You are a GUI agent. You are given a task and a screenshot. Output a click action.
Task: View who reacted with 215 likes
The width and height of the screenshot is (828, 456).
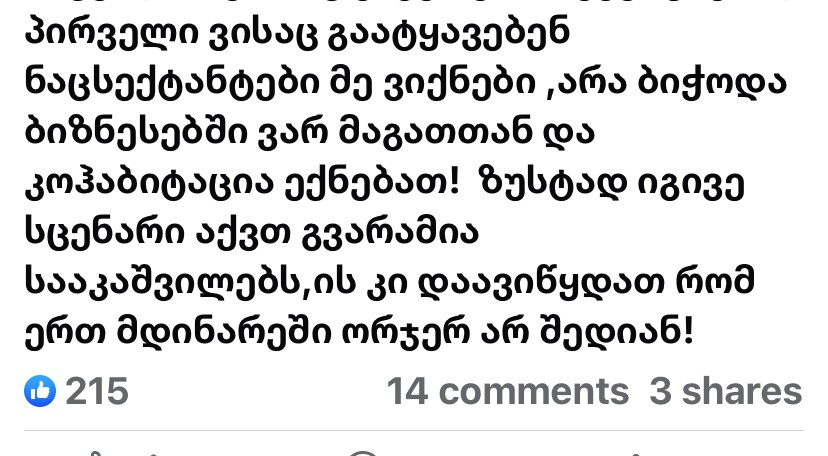pyautogui.click(x=80, y=391)
